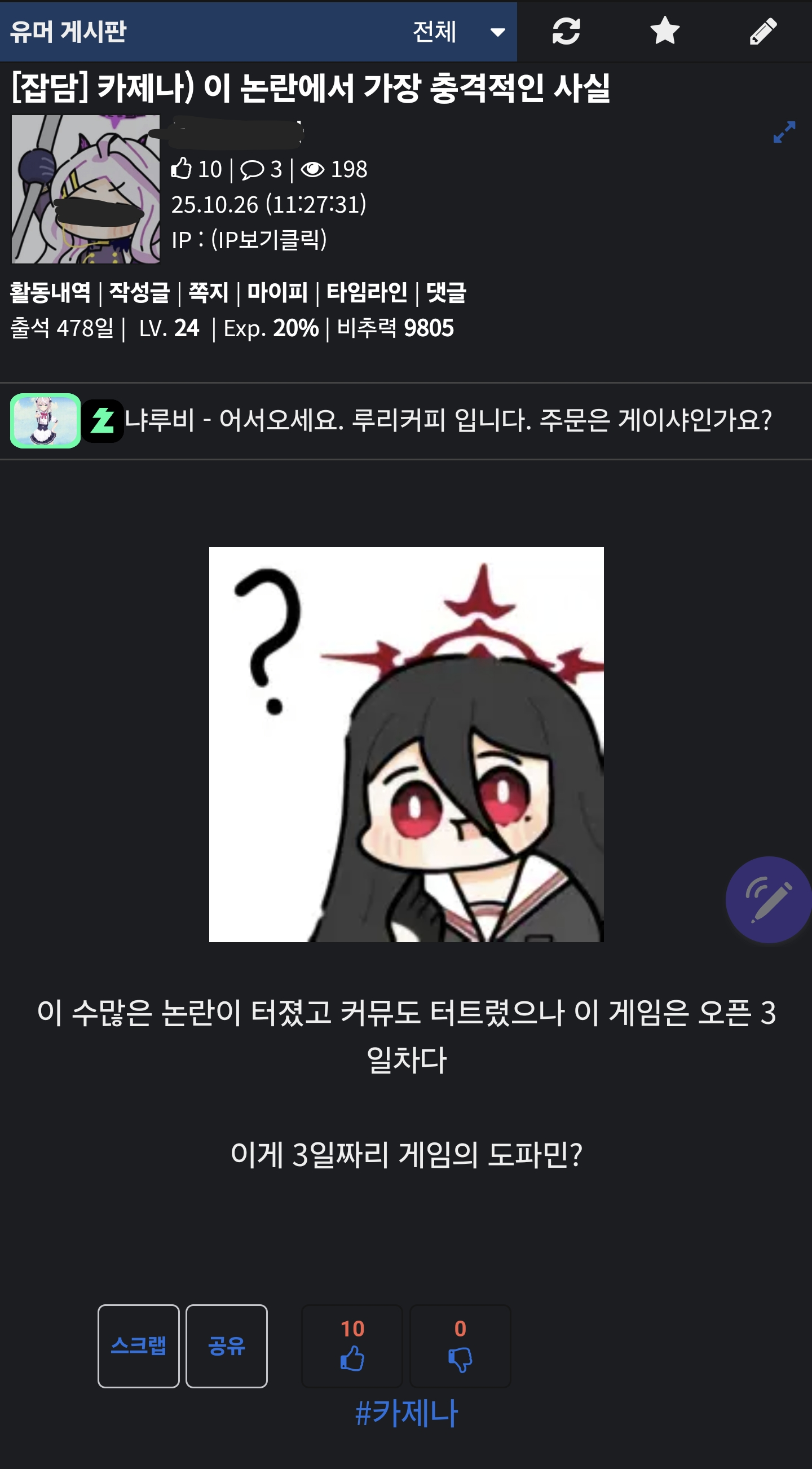Image resolution: width=812 pixels, height=1469 pixels.
Task: Add board to favorites with the star icon
Action: [x=664, y=31]
